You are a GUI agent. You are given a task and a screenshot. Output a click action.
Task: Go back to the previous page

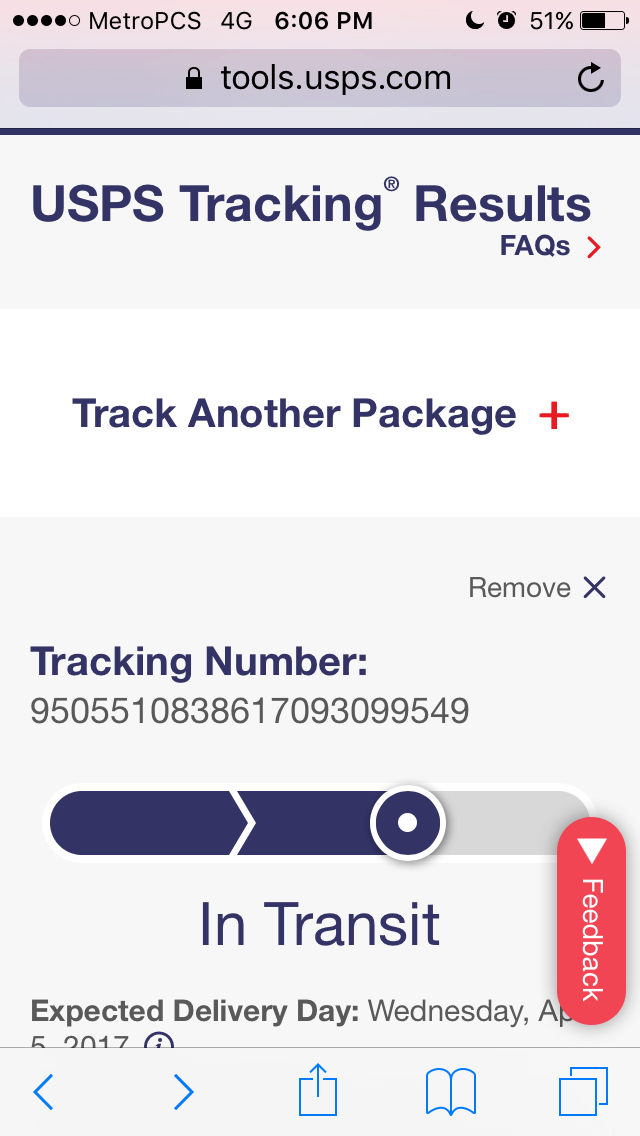point(43,1091)
